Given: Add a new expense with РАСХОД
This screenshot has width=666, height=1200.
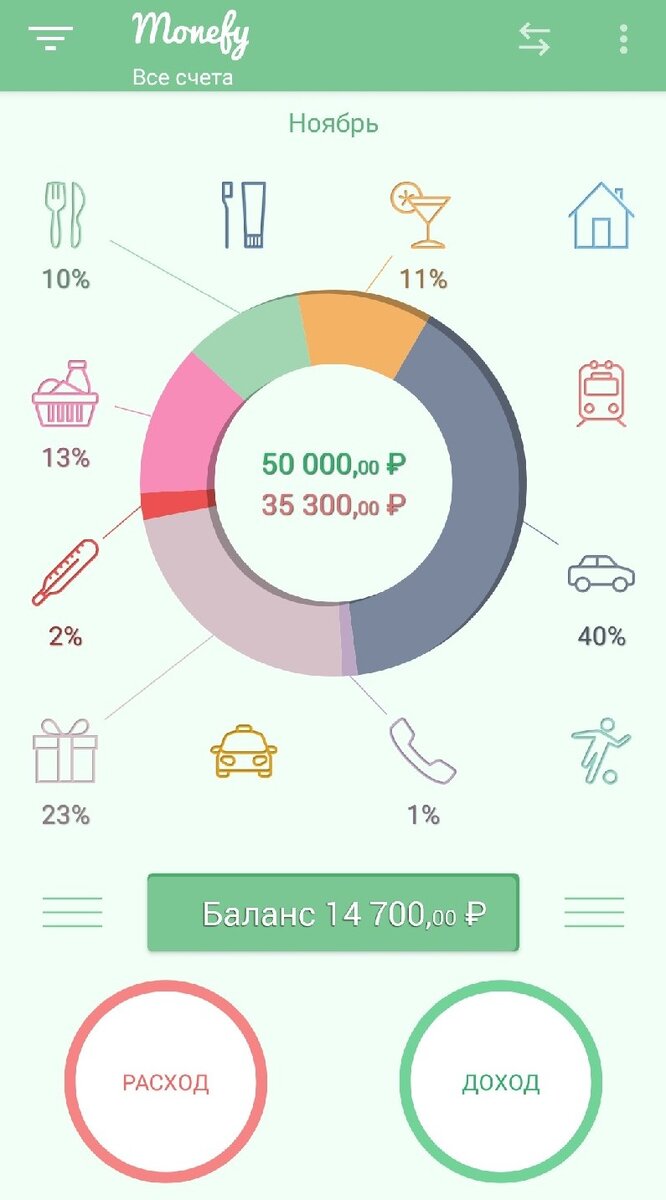Looking at the screenshot, I should (166, 1081).
